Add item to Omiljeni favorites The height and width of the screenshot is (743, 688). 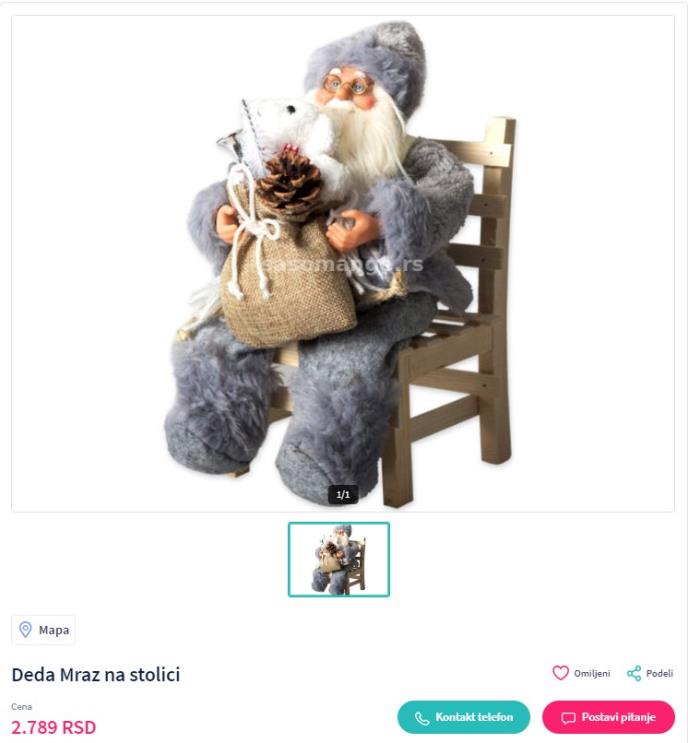point(583,673)
